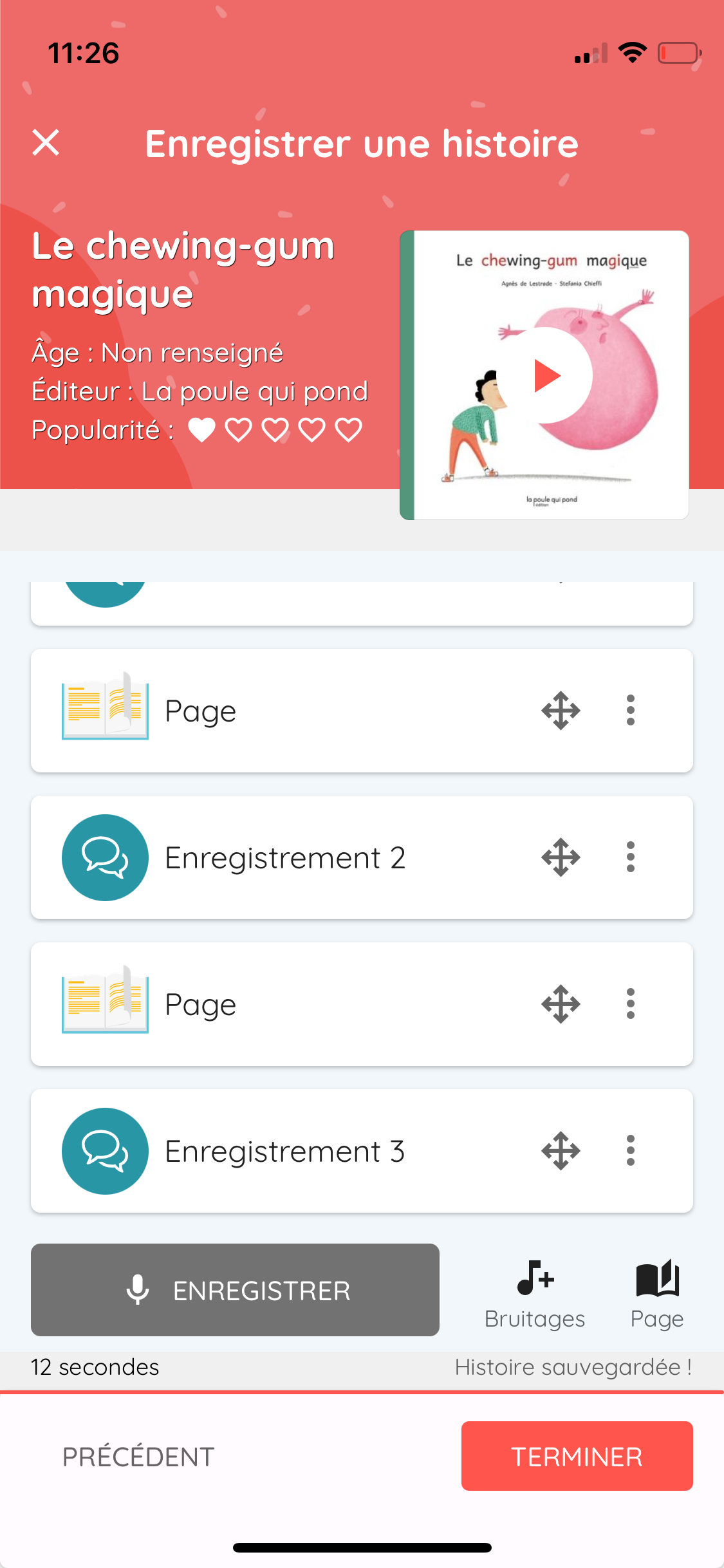Open Enregistrement 2 recording

tap(284, 857)
